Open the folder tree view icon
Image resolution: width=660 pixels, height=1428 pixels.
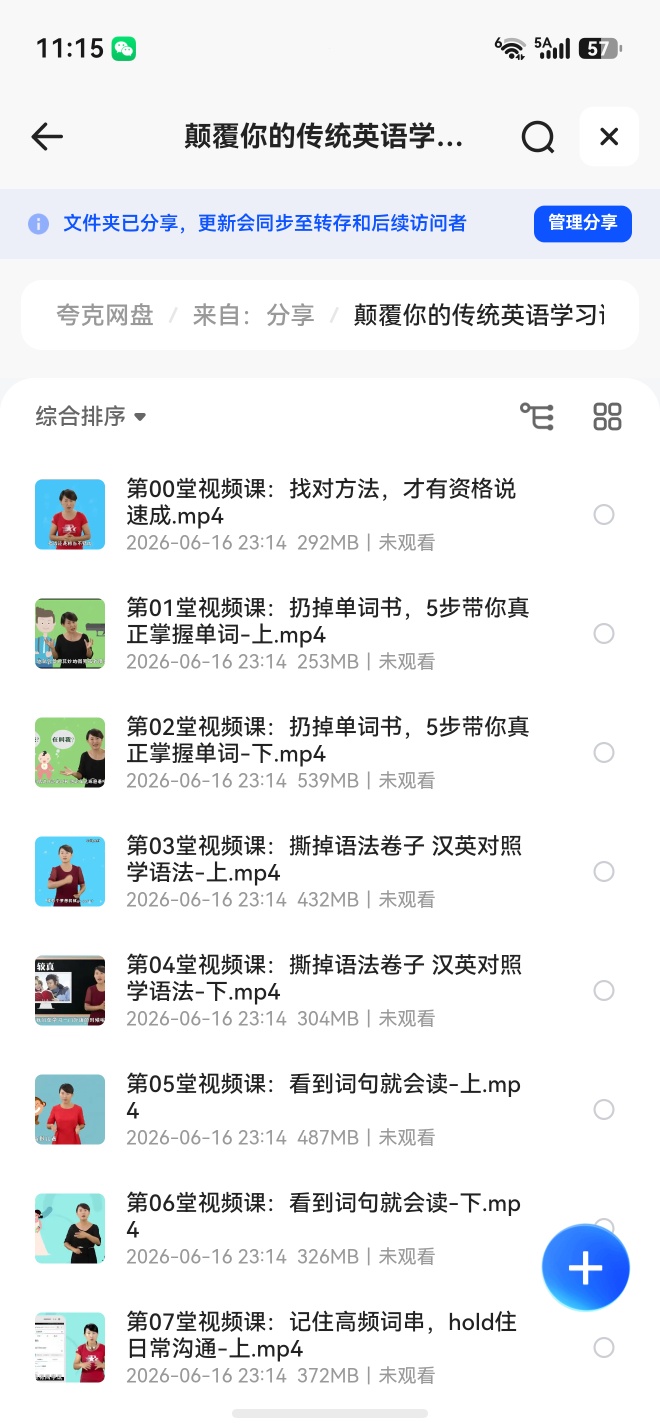[537, 416]
